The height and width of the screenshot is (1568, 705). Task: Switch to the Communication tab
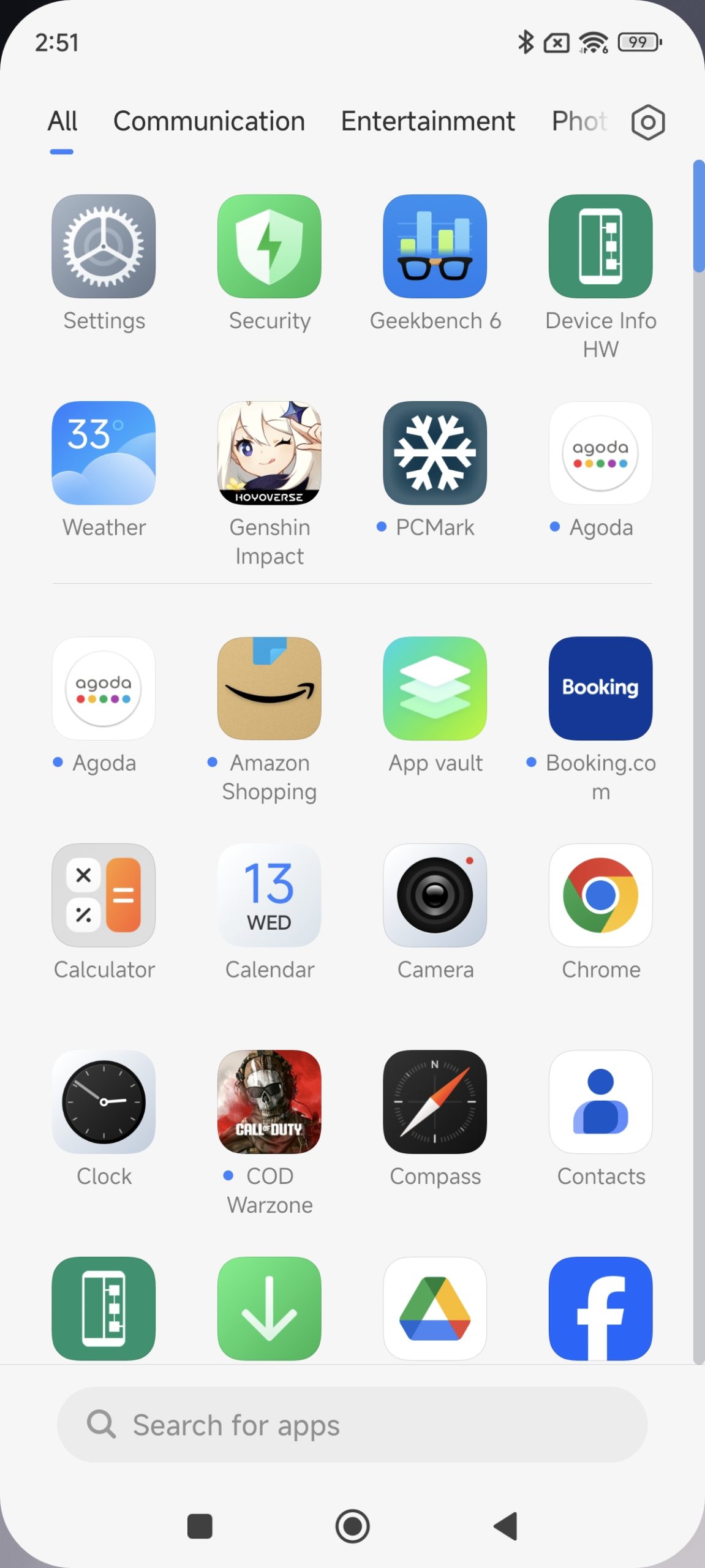tap(209, 121)
